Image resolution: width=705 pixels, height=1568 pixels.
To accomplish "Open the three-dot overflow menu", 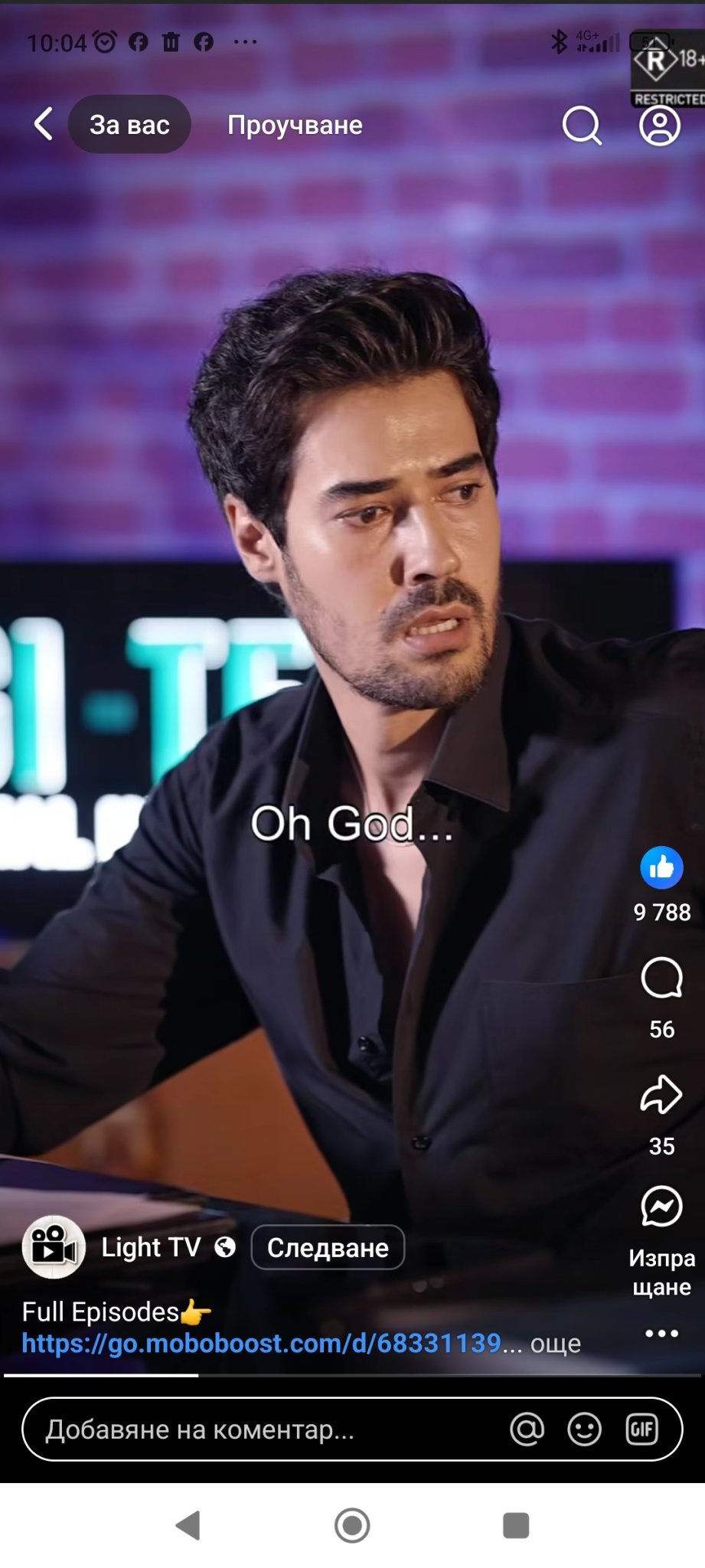I will point(661,1333).
